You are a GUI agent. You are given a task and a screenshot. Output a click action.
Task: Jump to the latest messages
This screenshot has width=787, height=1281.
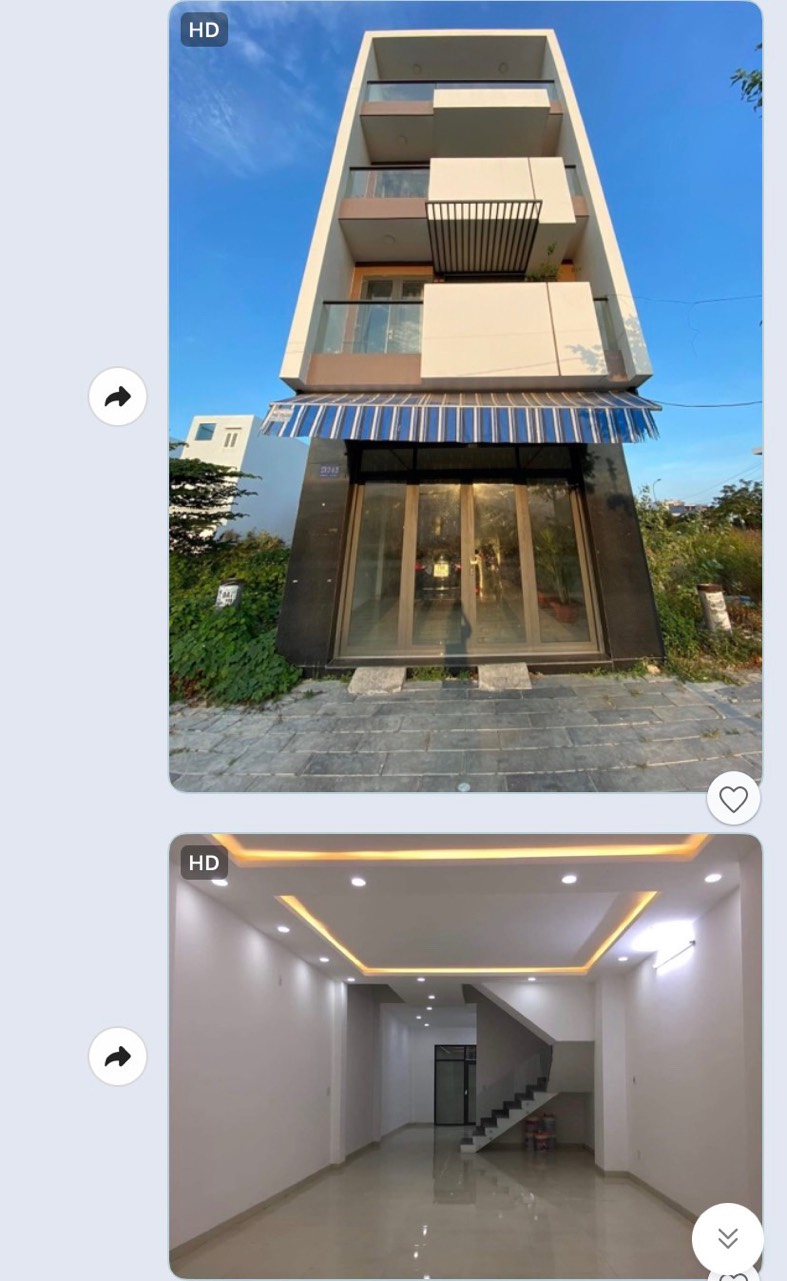(728, 1239)
